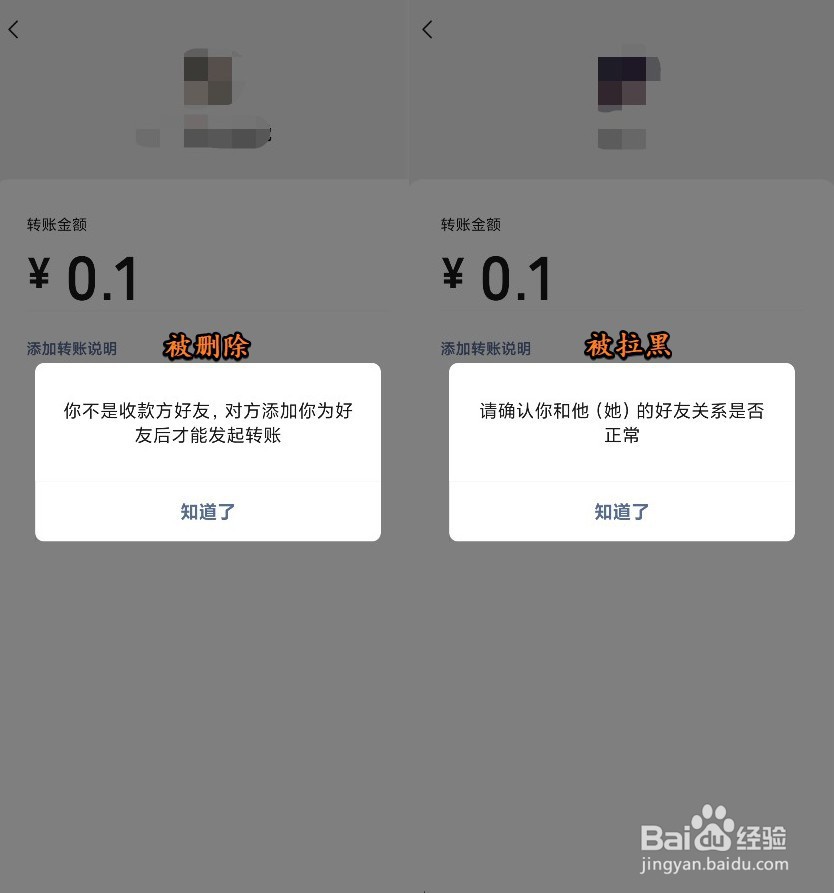Tap the '转账金额' label on the left screen
The height and width of the screenshot is (893, 834).
coord(56,225)
